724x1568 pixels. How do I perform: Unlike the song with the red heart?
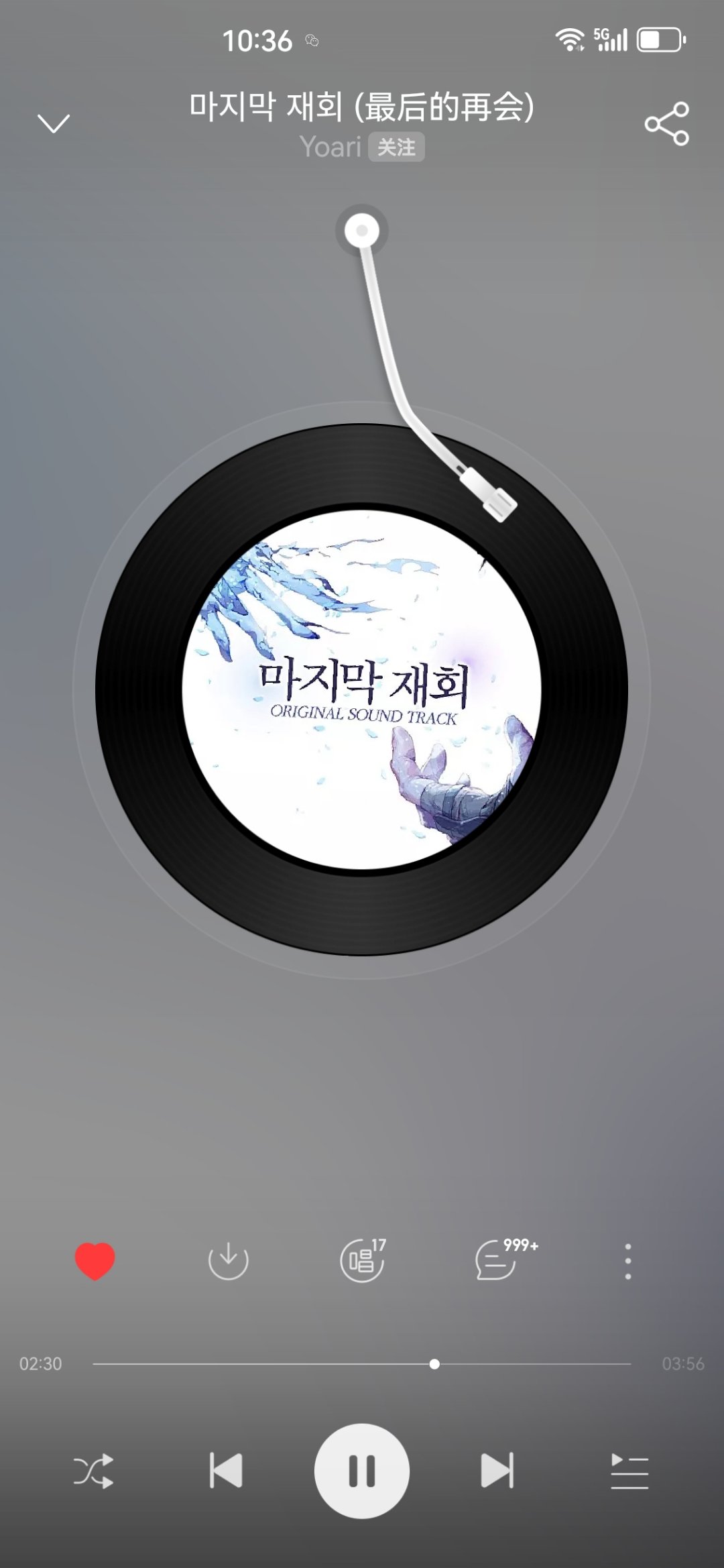tap(95, 1261)
